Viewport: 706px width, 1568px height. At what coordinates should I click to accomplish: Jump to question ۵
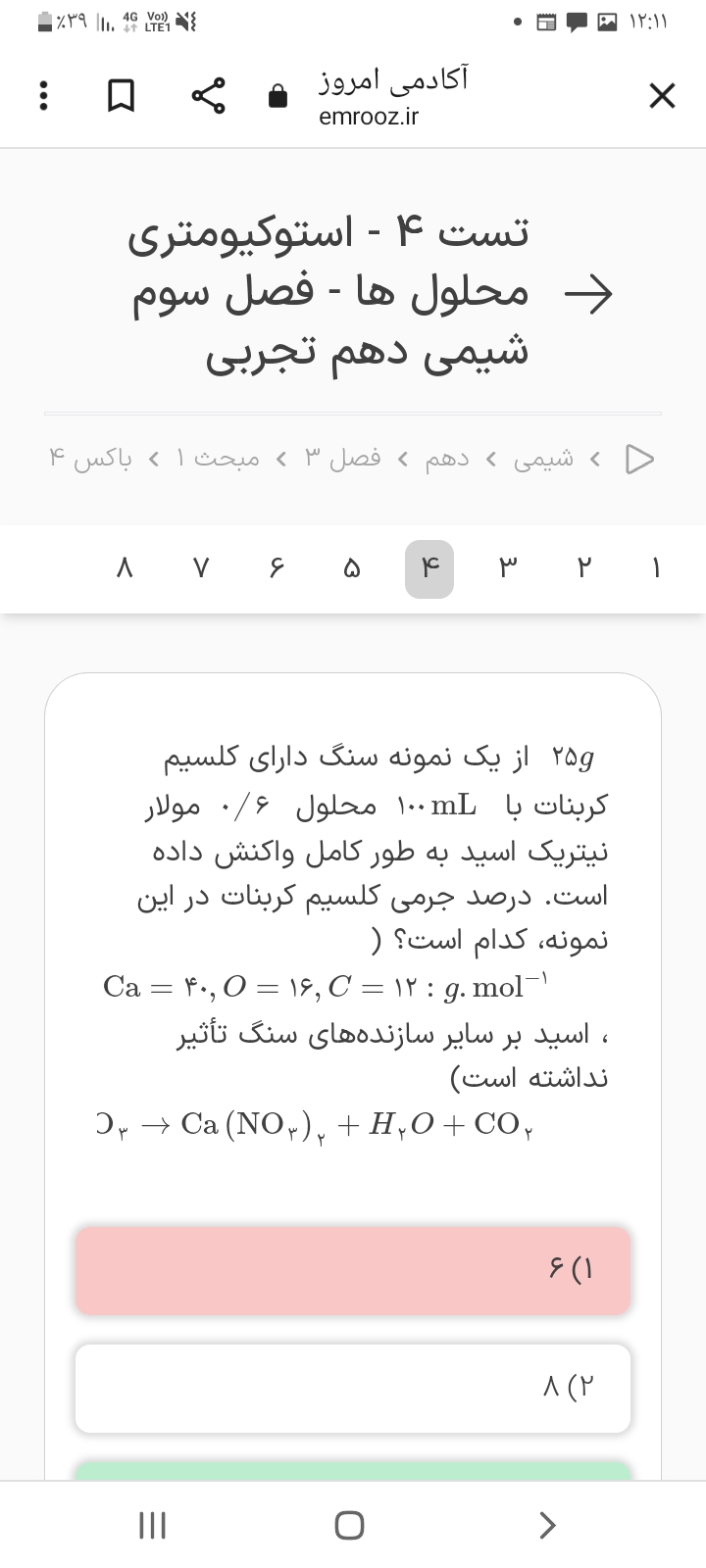(x=351, y=568)
